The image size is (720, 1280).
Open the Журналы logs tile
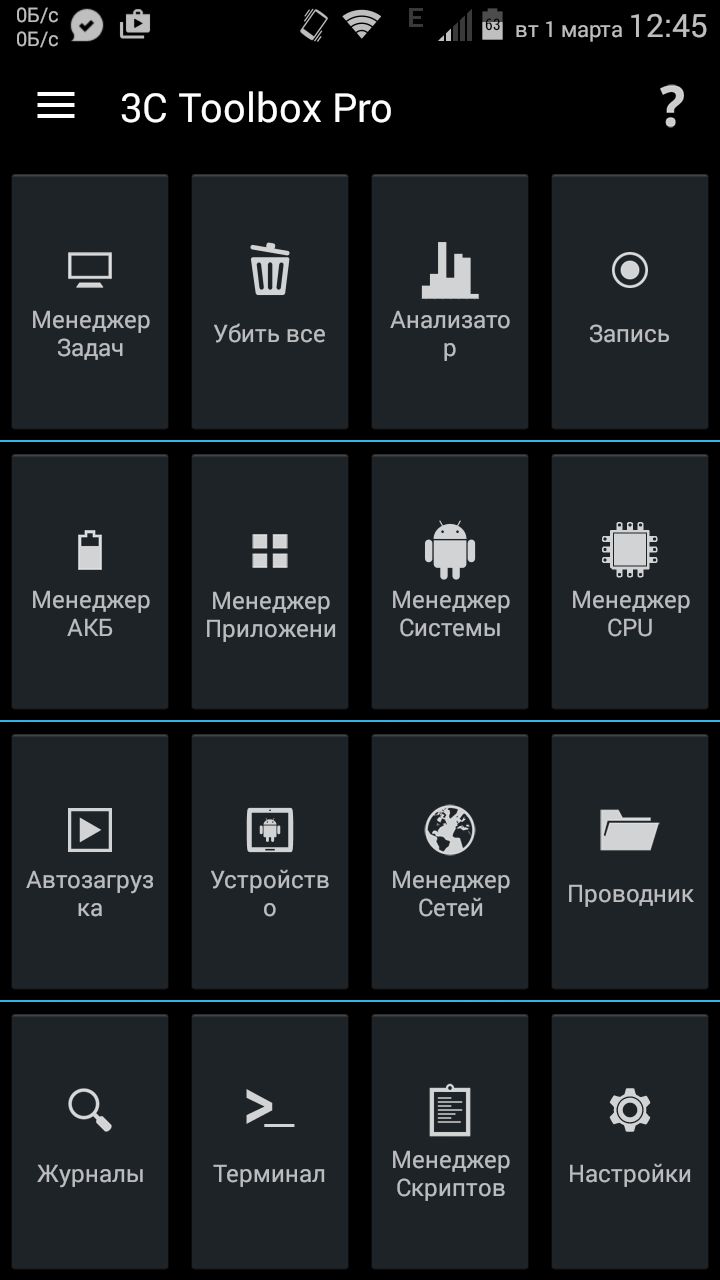click(x=90, y=1142)
